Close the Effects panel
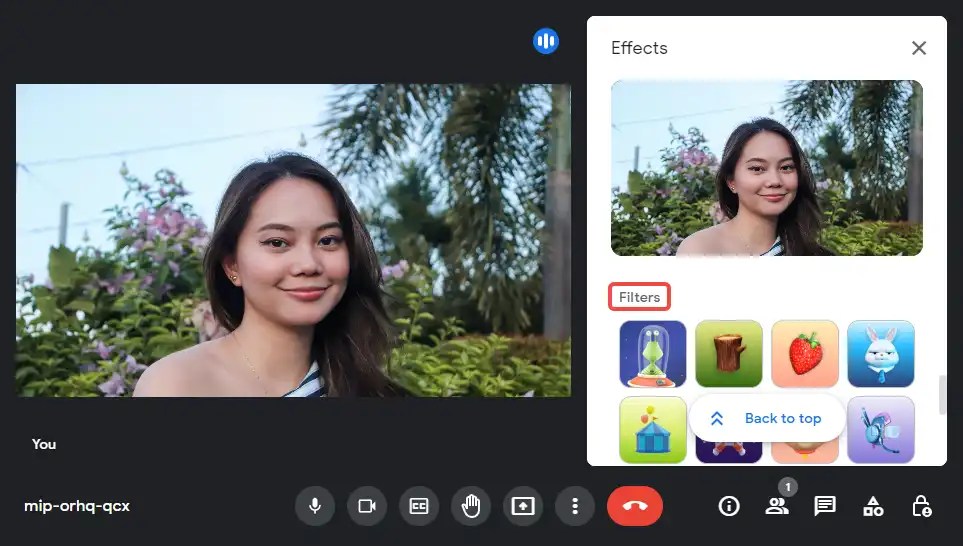 (x=919, y=48)
